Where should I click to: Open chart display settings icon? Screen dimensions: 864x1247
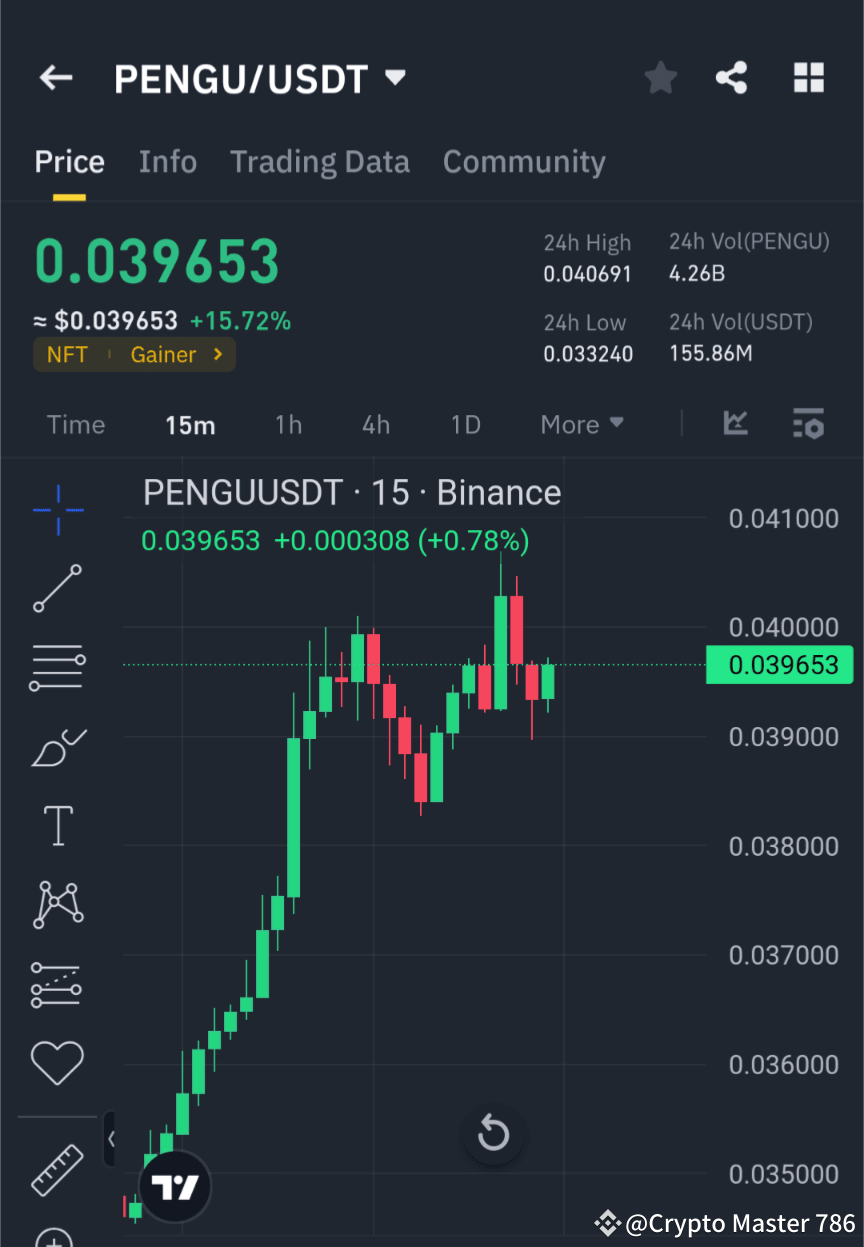pos(808,424)
